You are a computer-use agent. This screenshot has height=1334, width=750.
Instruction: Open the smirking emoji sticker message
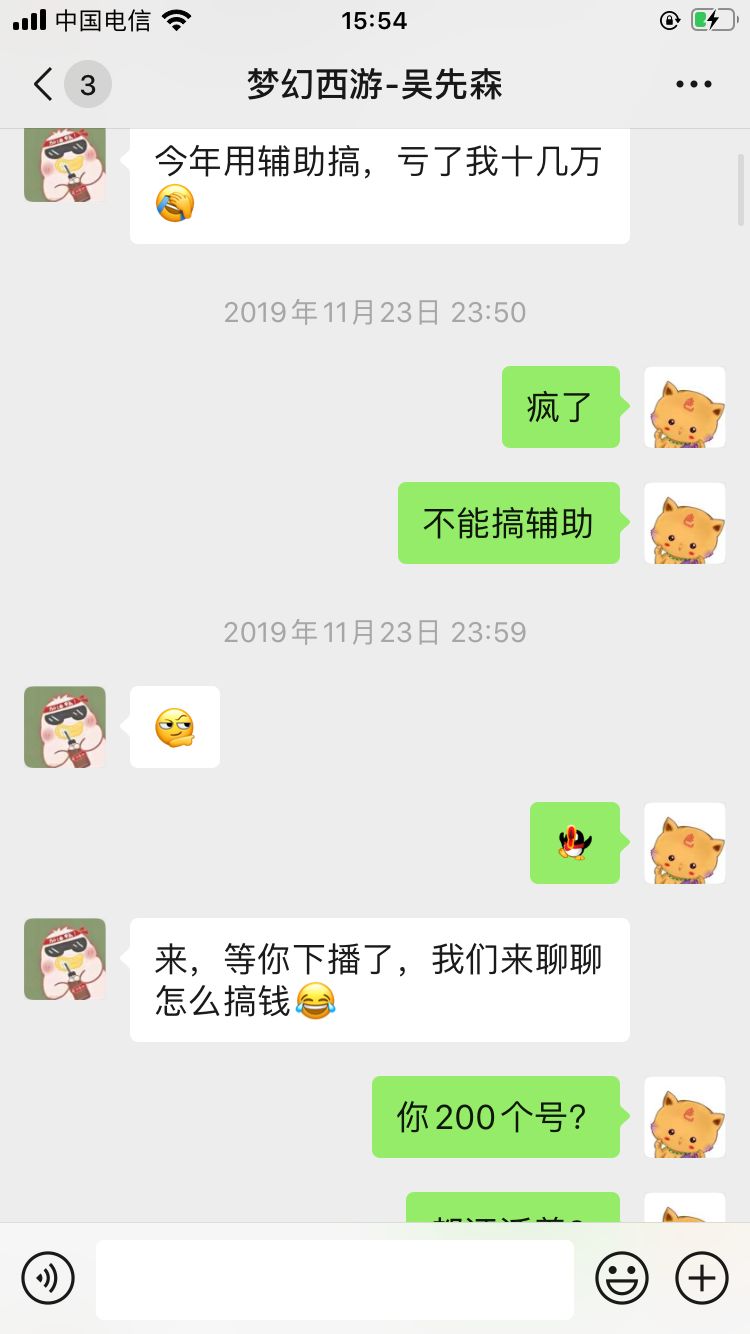(x=174, y=727)
